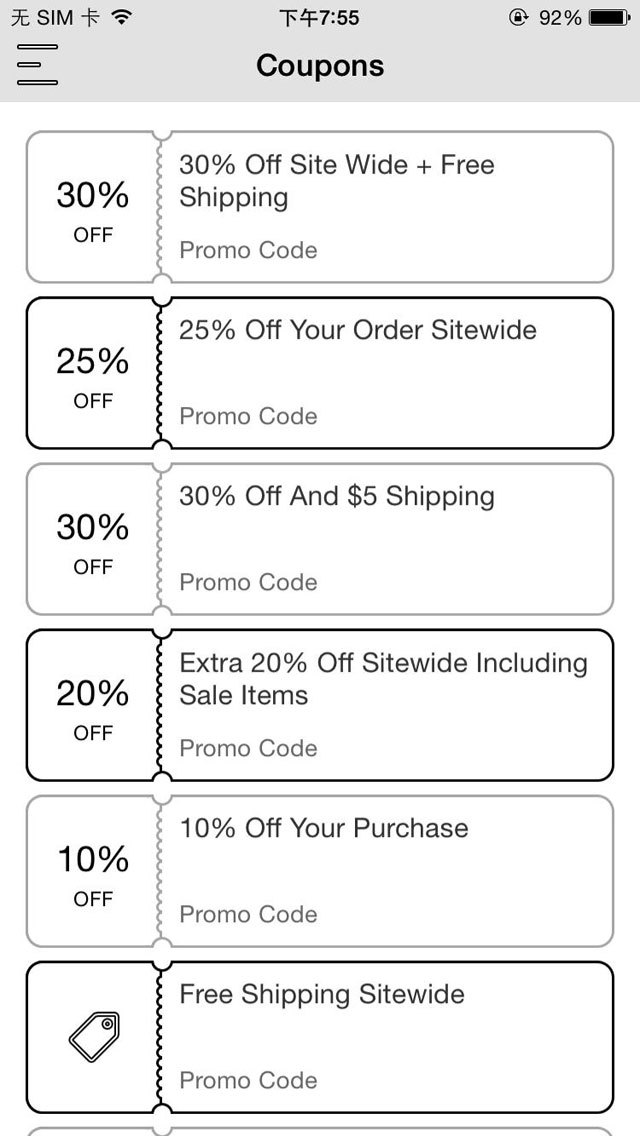Tap the 10% Off Your Purchase coupon
This screenshot has width=640, height=1136.
tap(320, 871)
